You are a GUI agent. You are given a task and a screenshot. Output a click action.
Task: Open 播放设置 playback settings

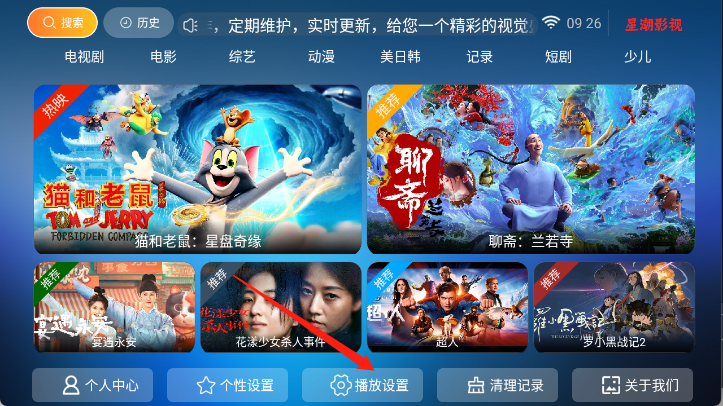coord(362,385)
